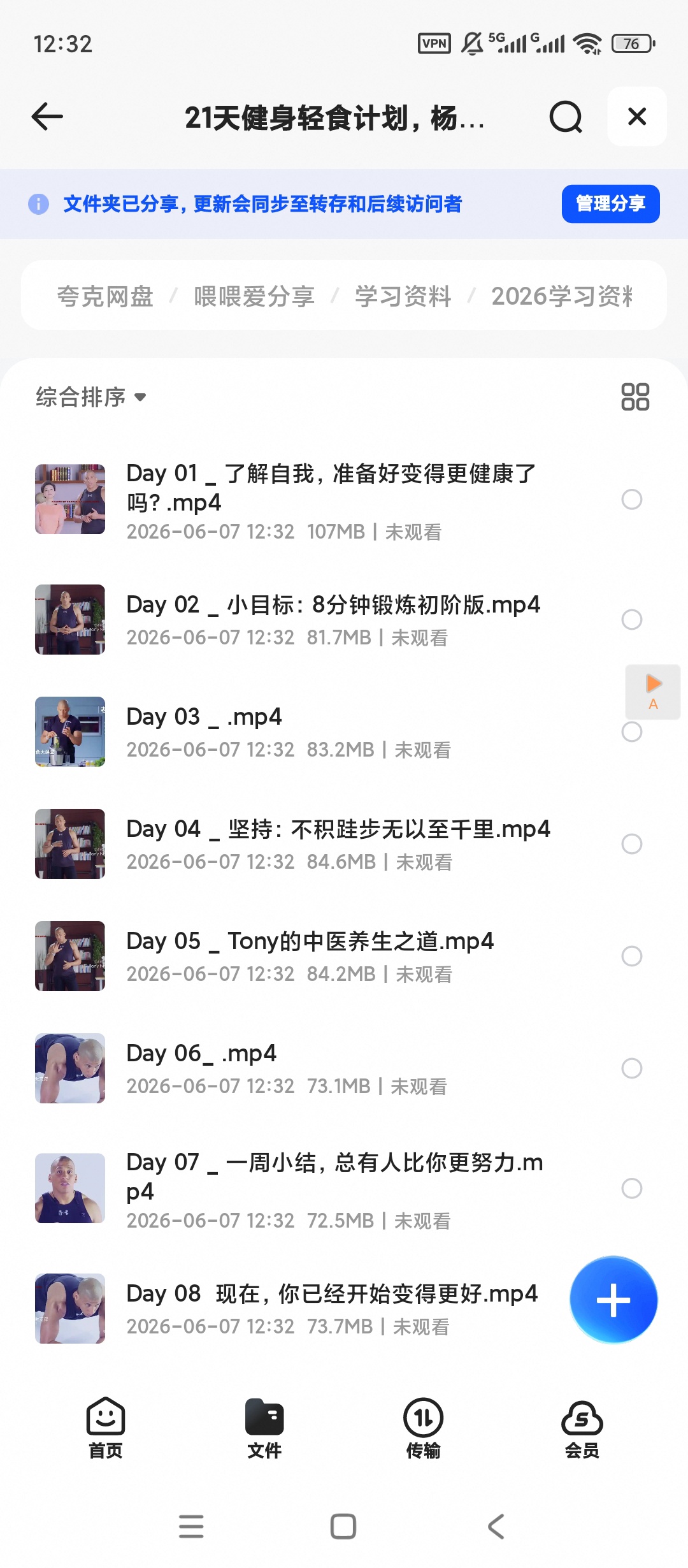Switch to the 首页 tab
The width and height of the screenshot is (688, 1568).
click(105, 1428)
